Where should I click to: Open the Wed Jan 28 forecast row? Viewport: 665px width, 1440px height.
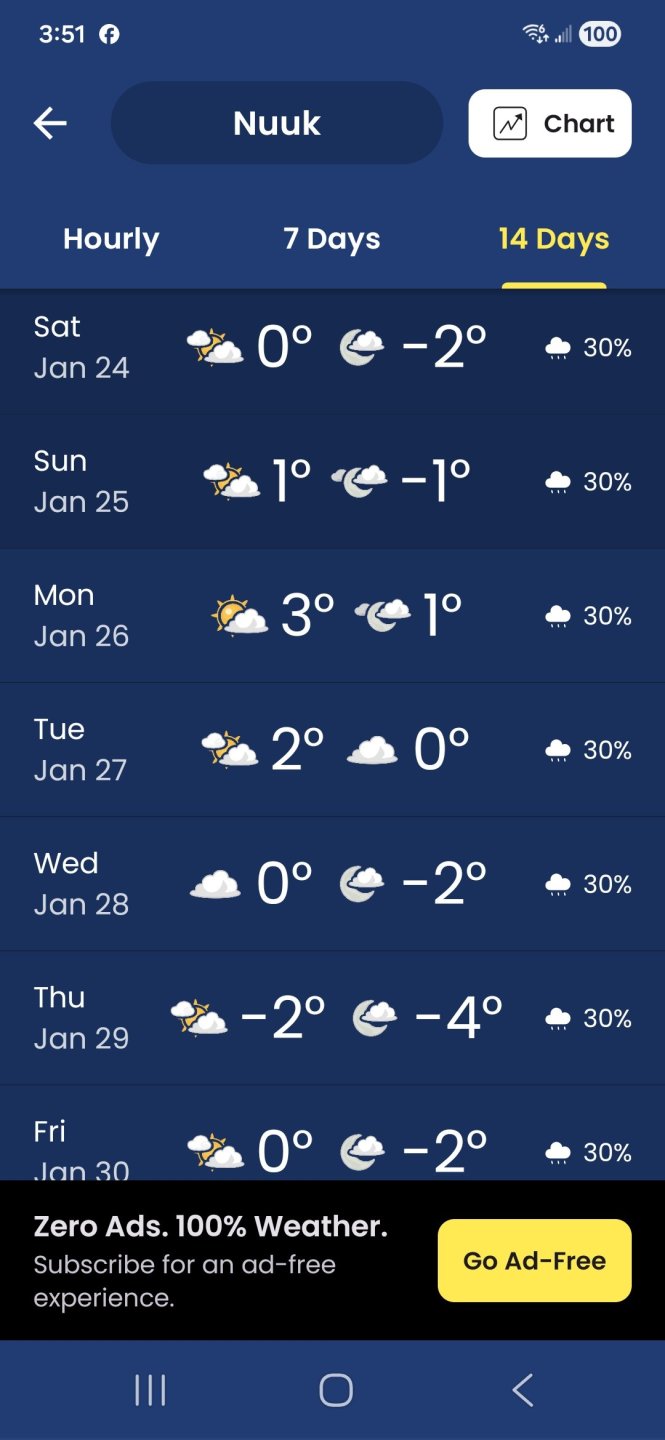point(332,883)
